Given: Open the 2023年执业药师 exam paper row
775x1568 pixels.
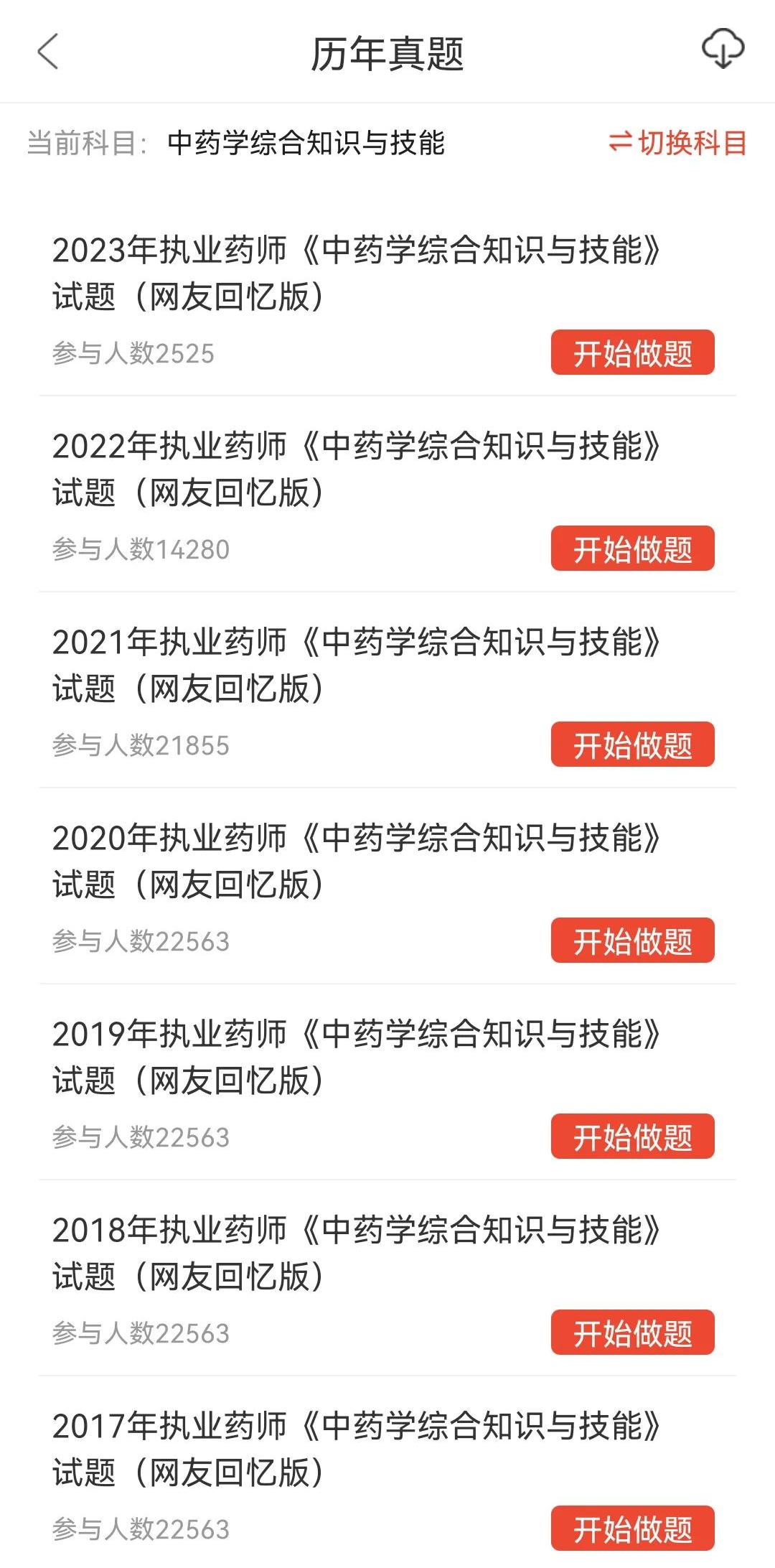Looking at the screenshot, I should (356, 273).
